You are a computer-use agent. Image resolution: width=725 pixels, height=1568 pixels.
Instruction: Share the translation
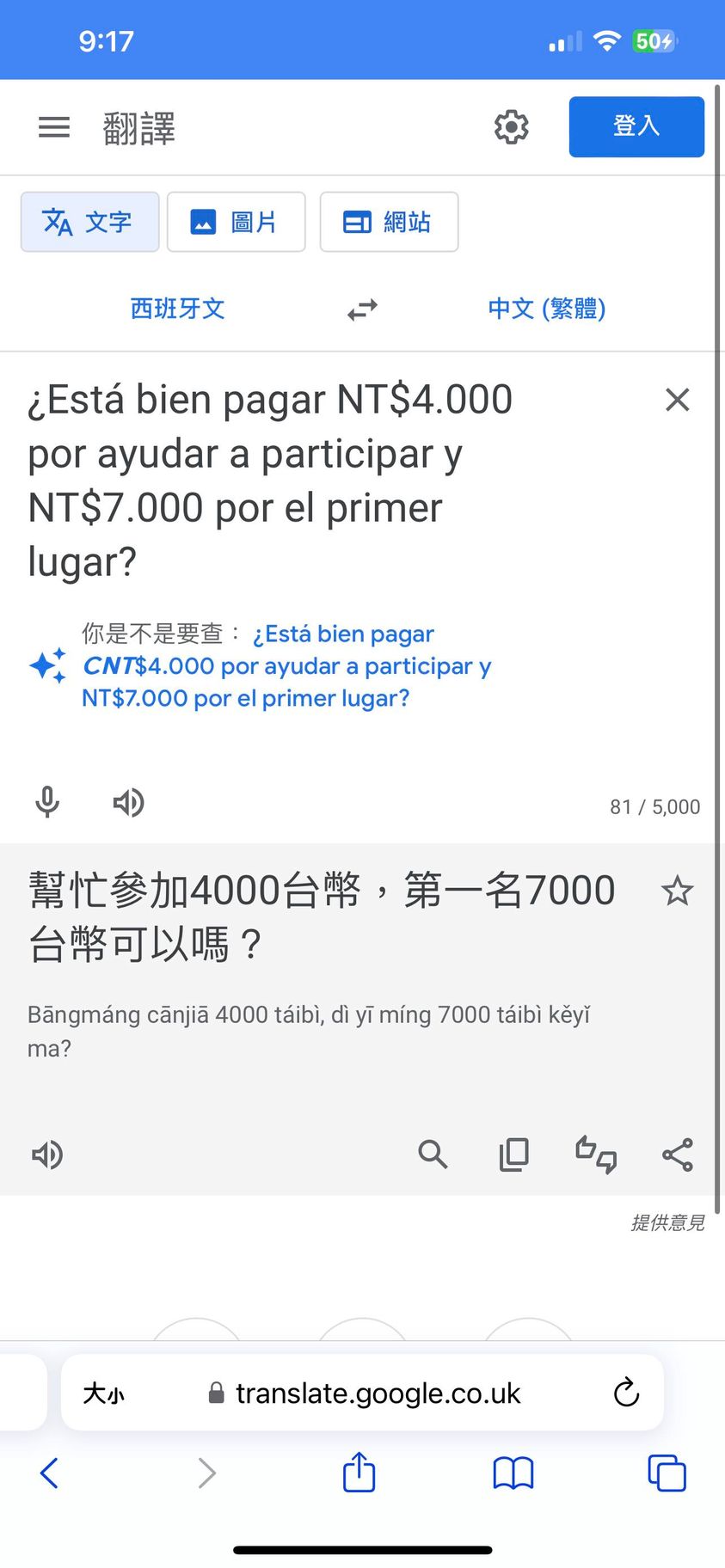point(677,1155)
